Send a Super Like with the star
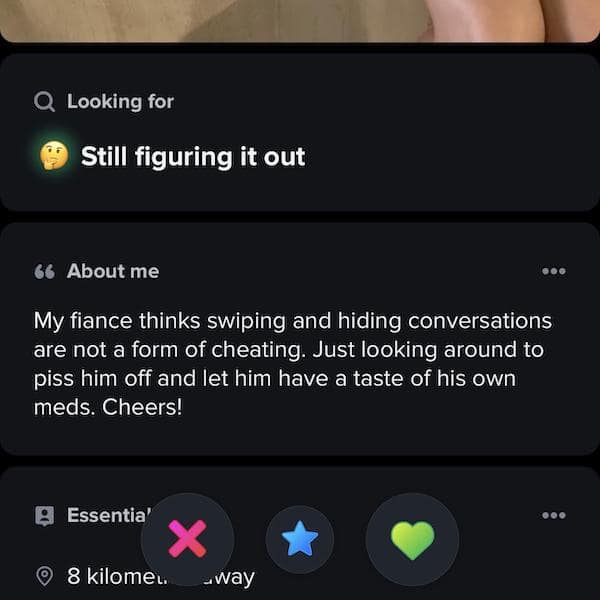This screenshot has height=600, width=600. (299, 540)
